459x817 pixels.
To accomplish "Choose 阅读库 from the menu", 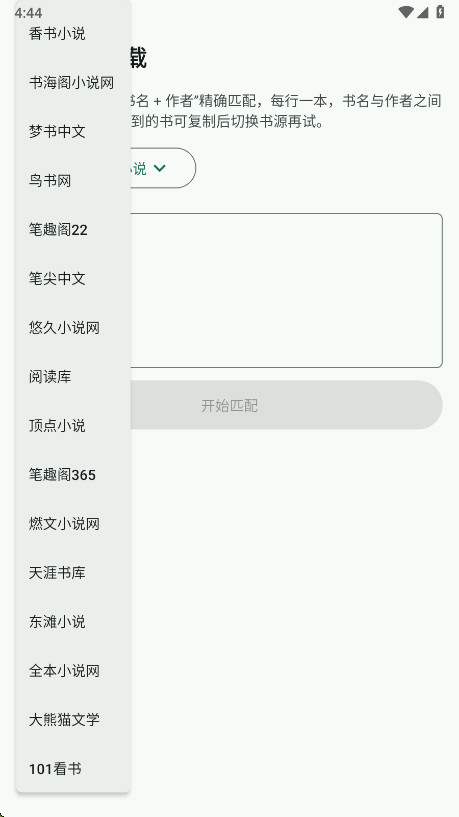I will click(x=73, y=377).
